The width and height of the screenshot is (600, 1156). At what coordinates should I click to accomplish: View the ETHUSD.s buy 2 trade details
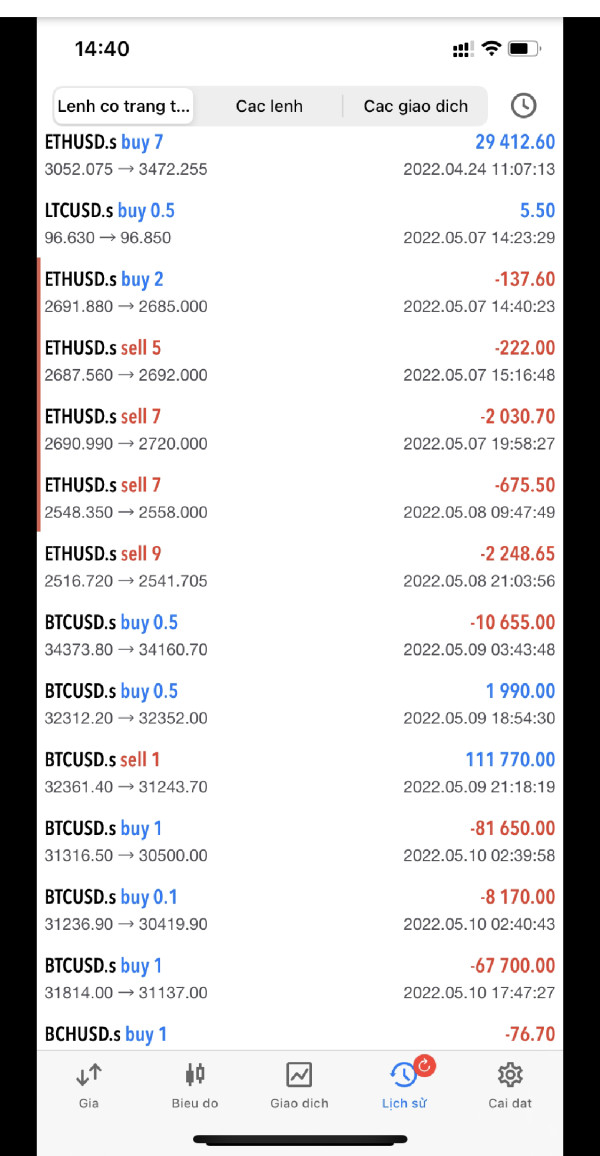pyautogui.click(x=300, y=292)
